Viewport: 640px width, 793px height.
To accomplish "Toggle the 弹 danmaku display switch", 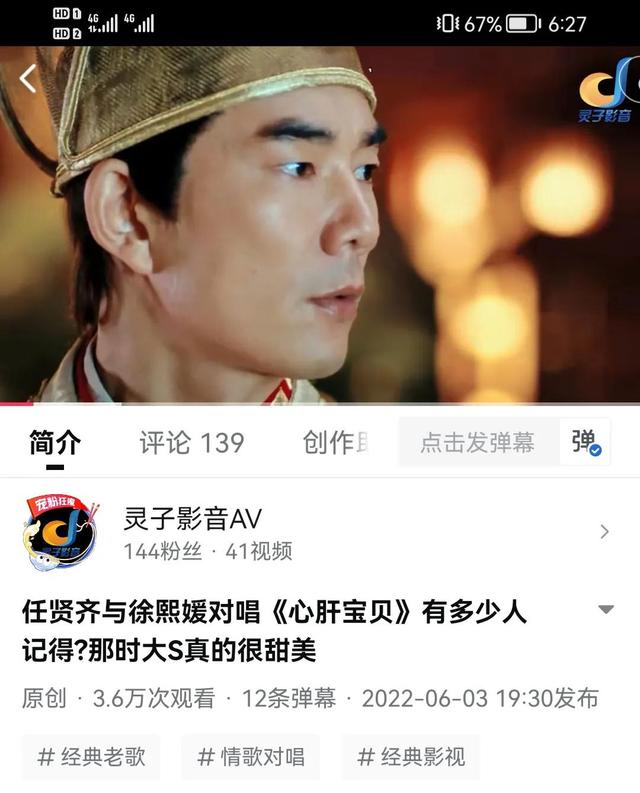I will coord(585,442).
